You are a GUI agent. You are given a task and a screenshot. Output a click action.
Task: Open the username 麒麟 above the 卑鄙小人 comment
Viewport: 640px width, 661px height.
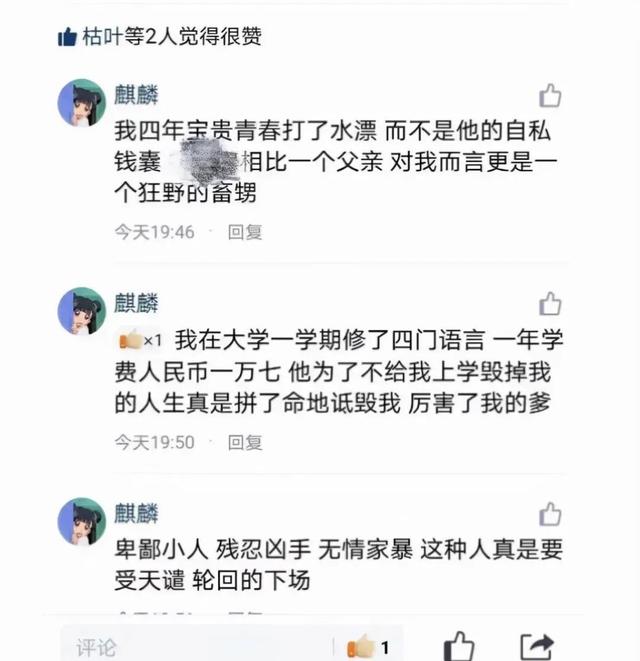coord(135,514)
